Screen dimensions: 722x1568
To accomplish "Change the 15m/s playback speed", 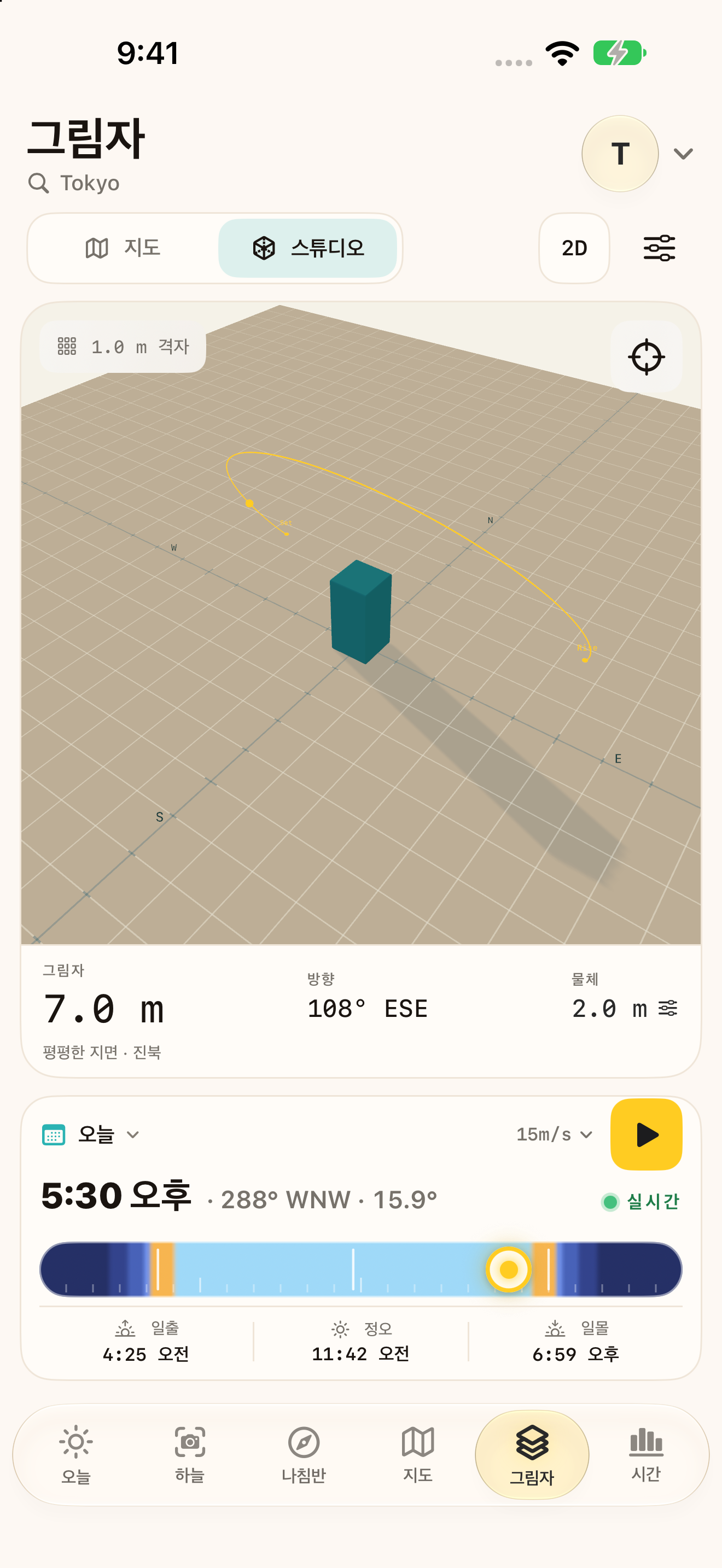I will [x=555, y=1134].
